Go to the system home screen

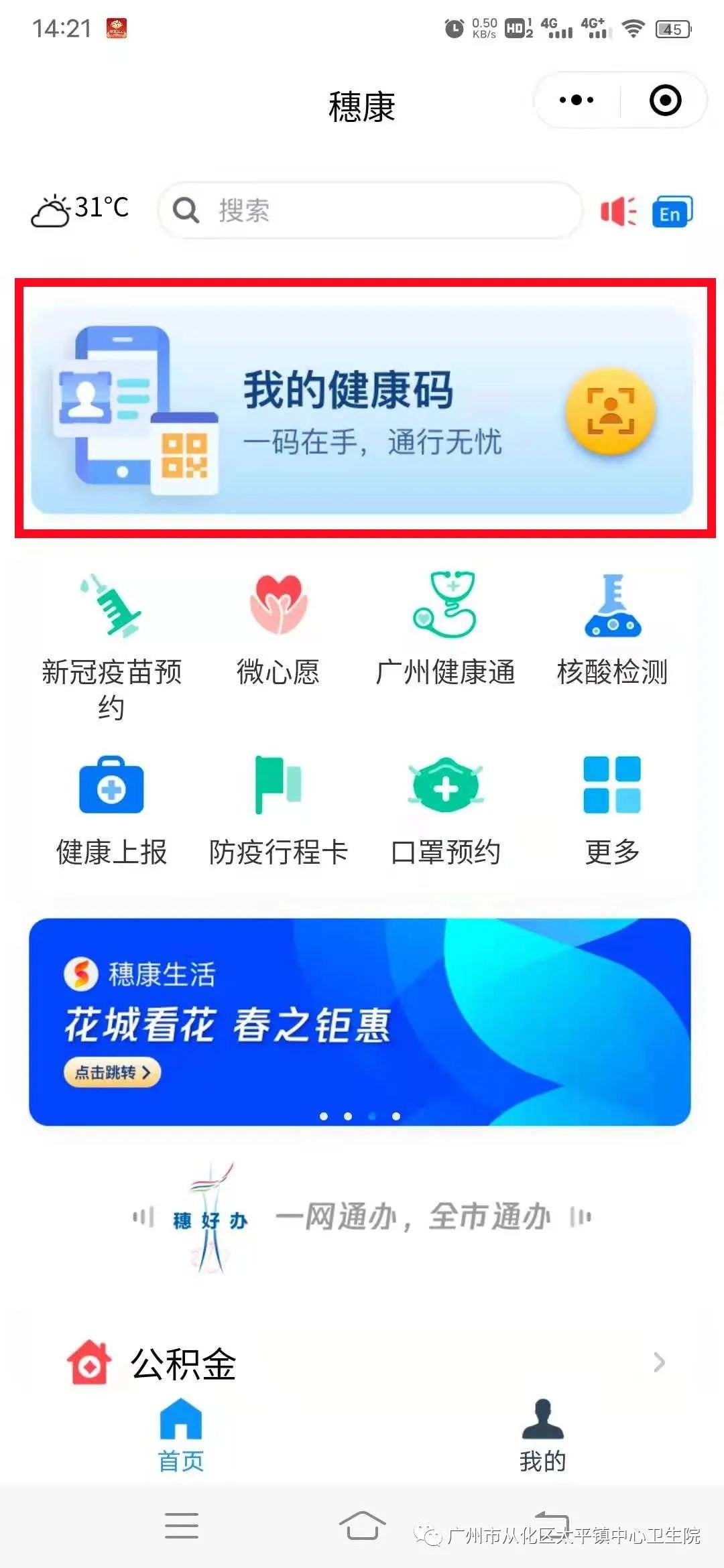[x=362, y=1525]
